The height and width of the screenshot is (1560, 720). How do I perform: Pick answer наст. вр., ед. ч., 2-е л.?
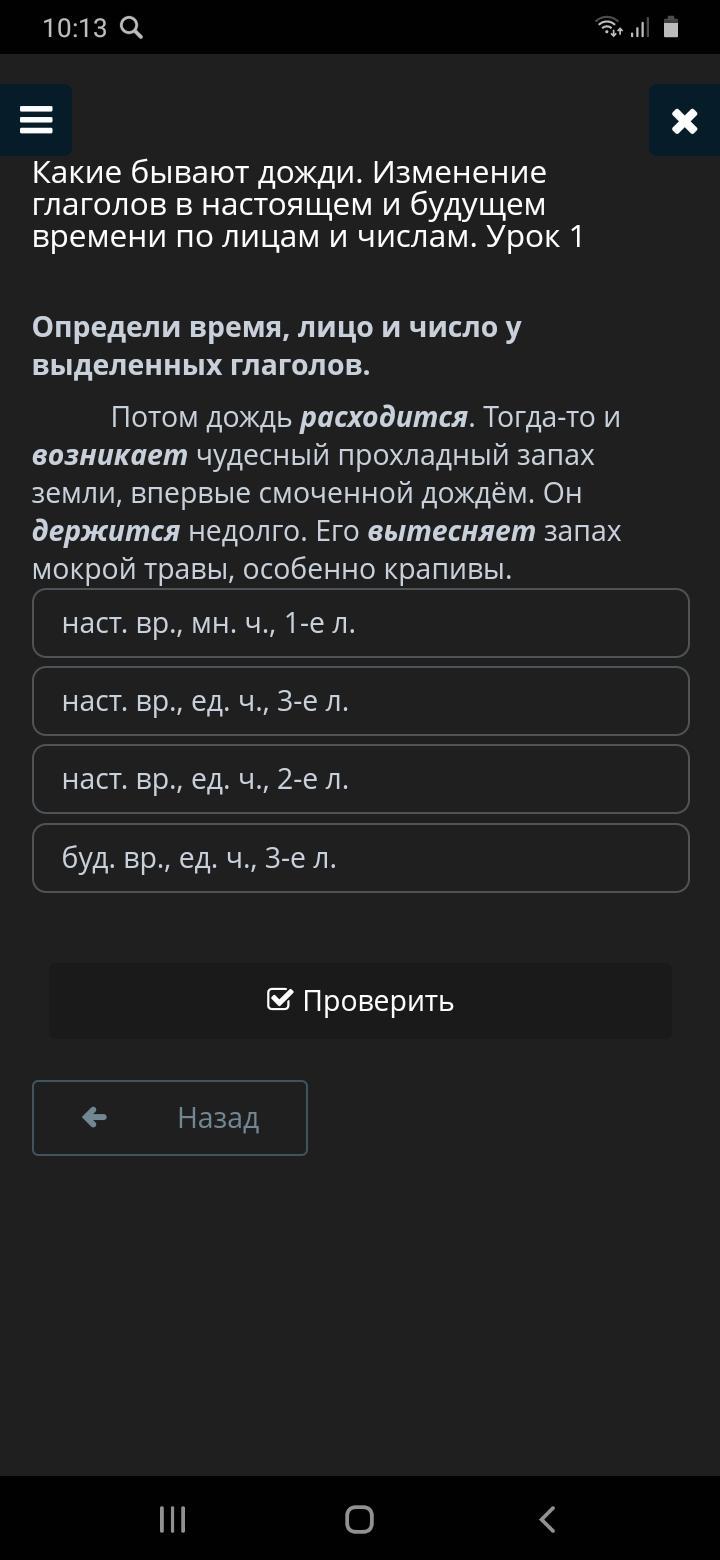click(x=361, y=779)
